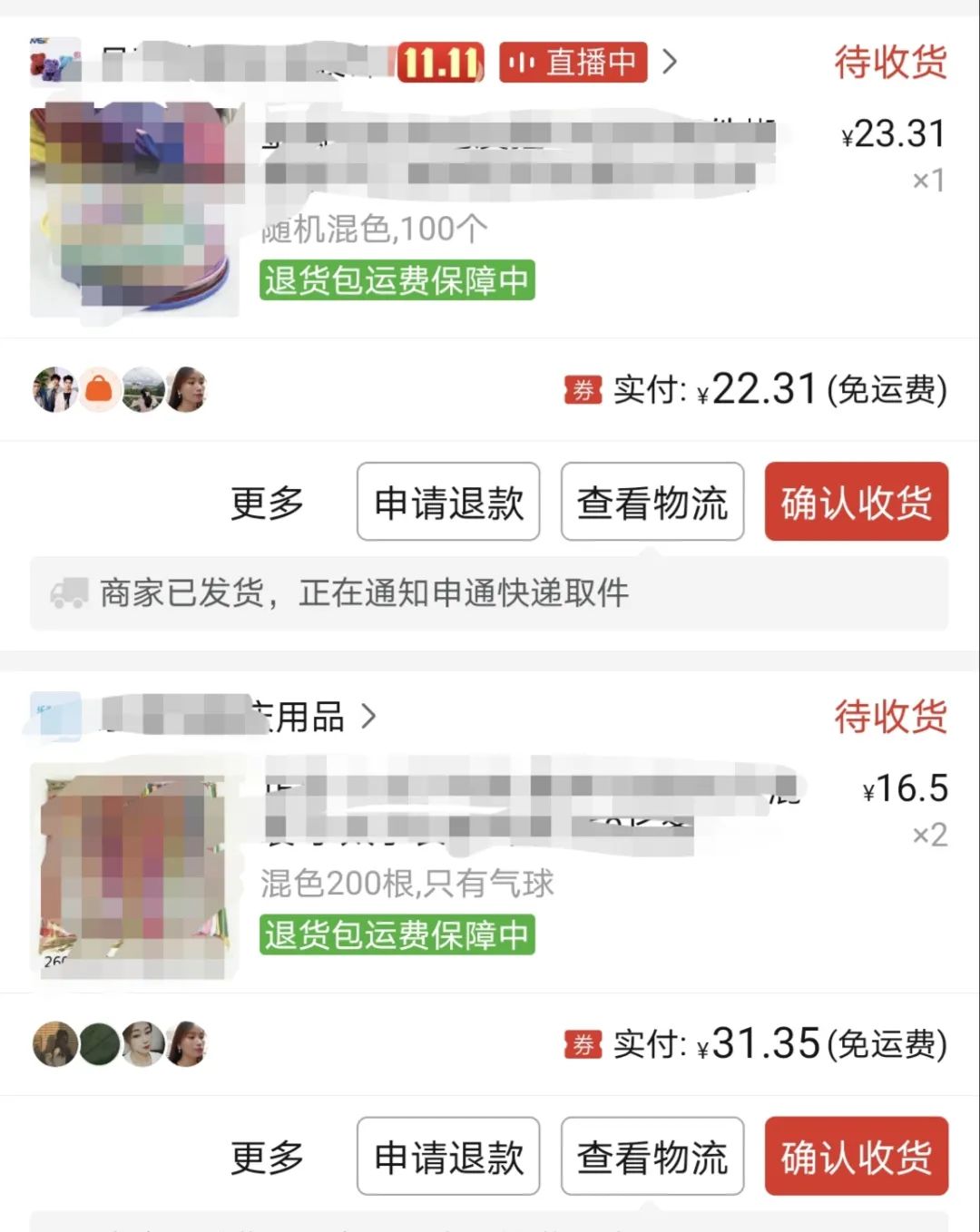Tap 更多 on the ¥31.35 order

coord(267,1157)
